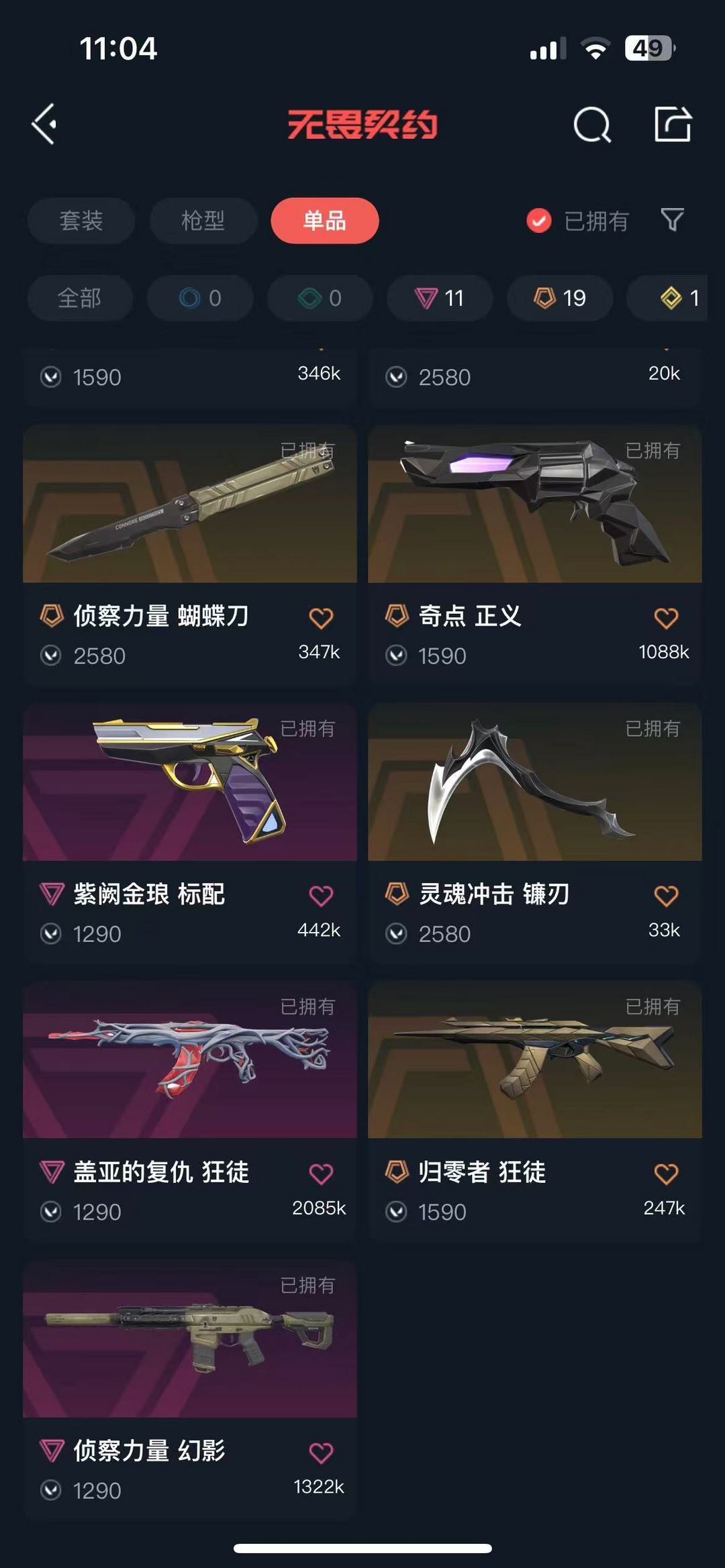Open the funnel filter options
Screen dimensions: 725x1568
point(672,220)
